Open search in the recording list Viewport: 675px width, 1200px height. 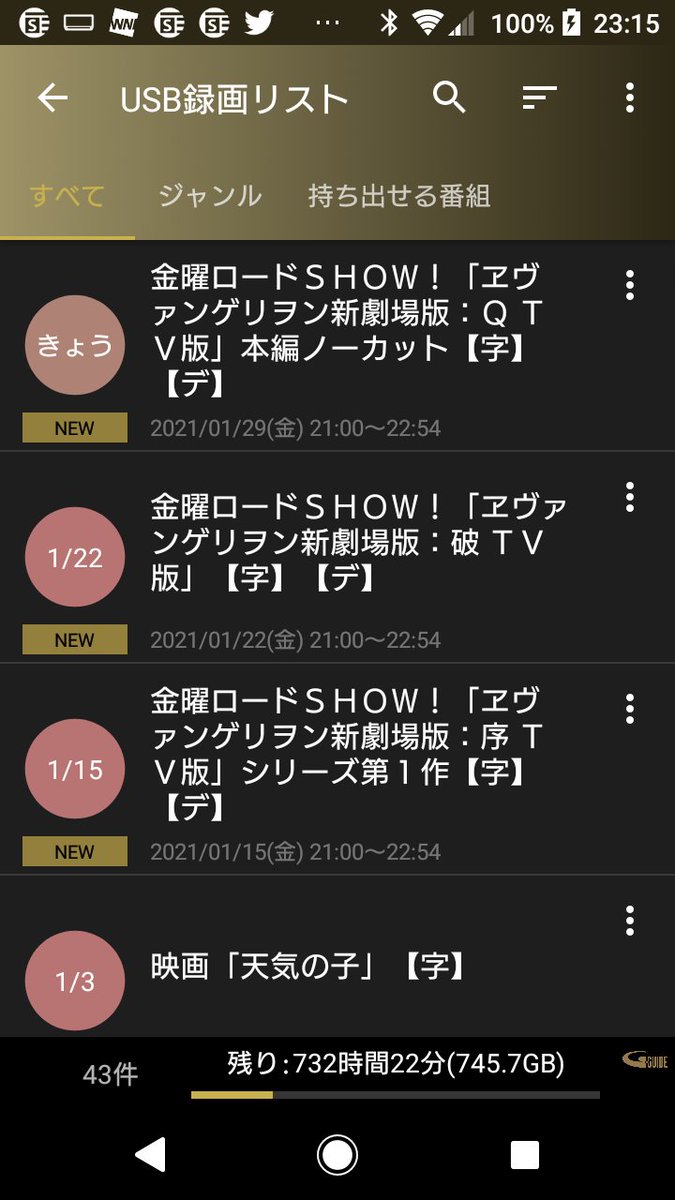449,97
